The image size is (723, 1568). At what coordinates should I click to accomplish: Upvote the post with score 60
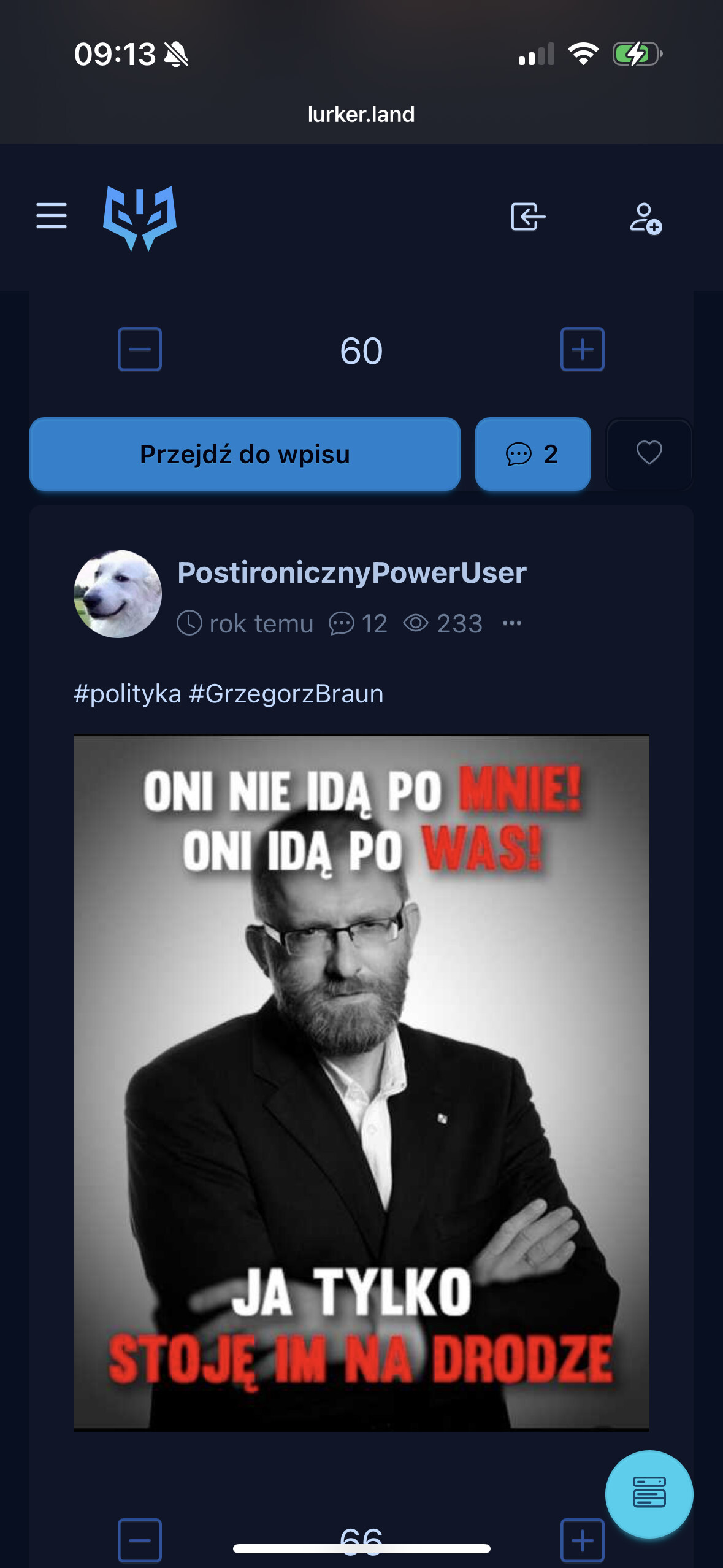582,350
